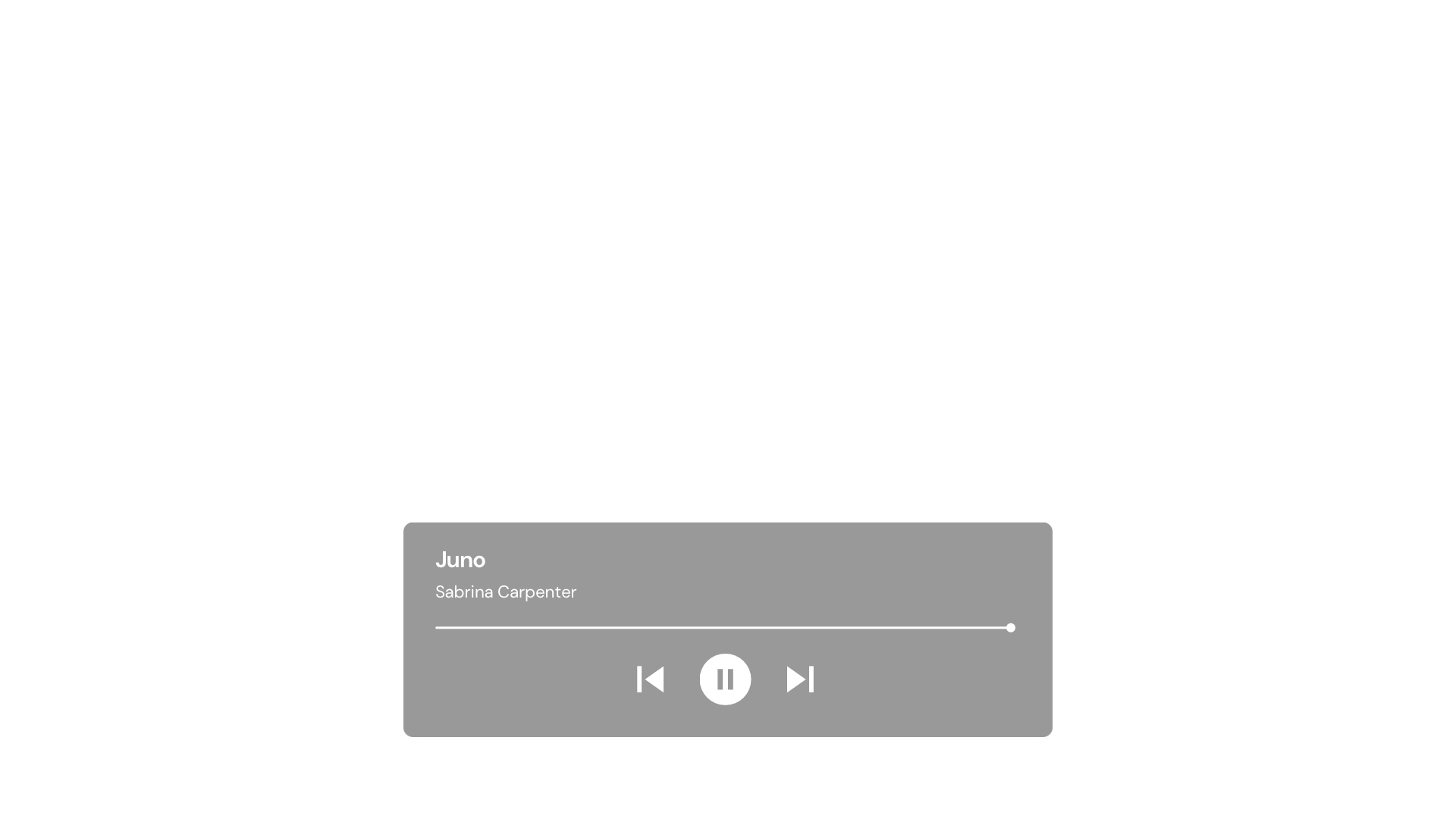Go back to the previous track
Viewport: 1456px width, 819px height.
[651, 679]
